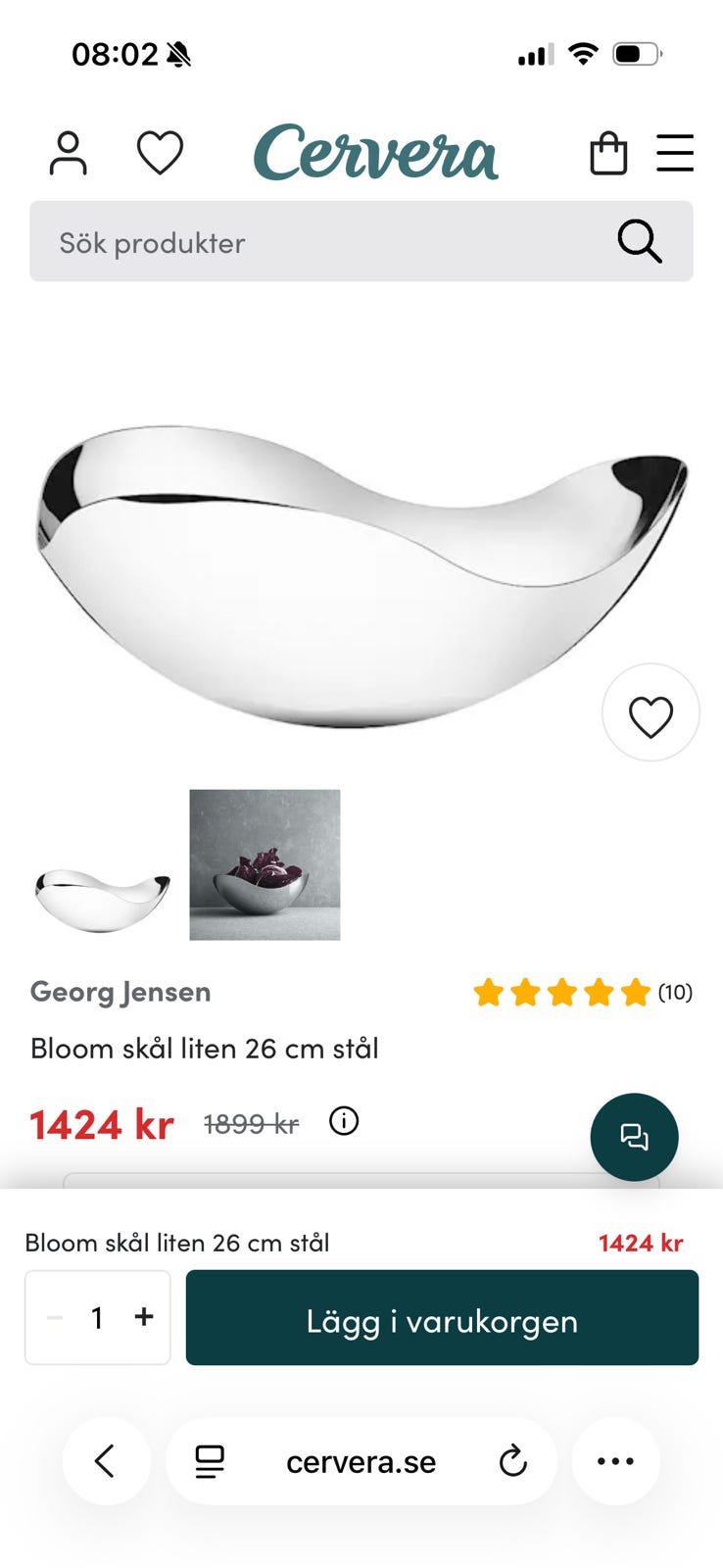
Task: Open the chat bubble icon
Action: [633, 1137]
